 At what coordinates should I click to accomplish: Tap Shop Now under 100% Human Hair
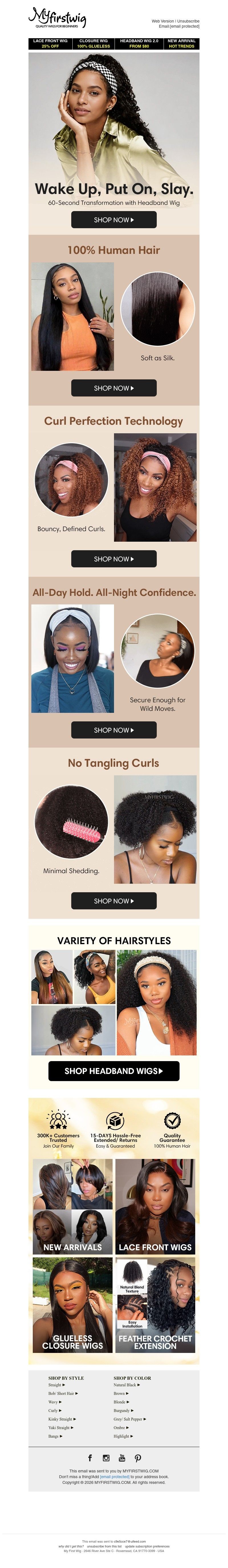click(x=114, y=388)
